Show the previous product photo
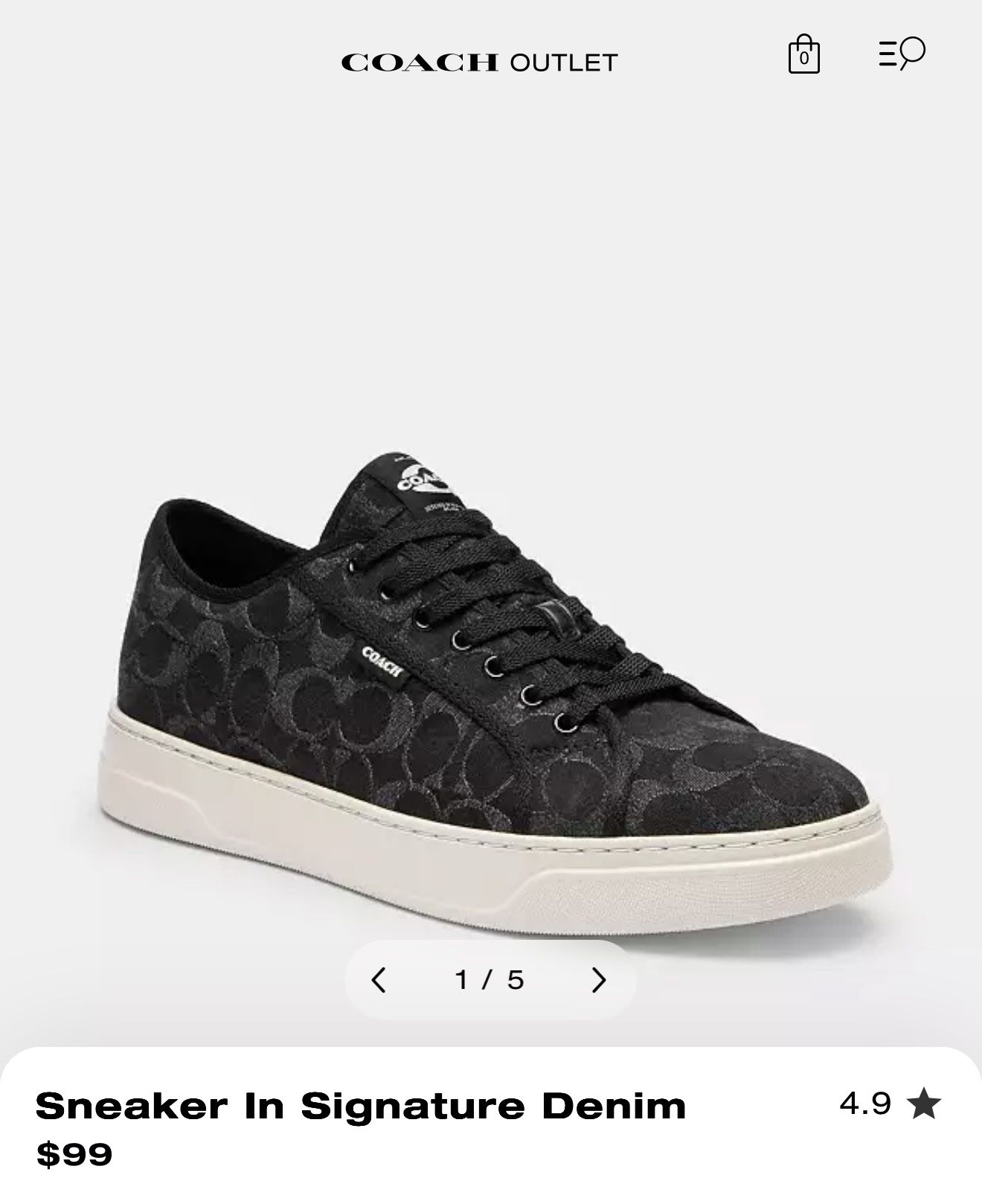 379,980
